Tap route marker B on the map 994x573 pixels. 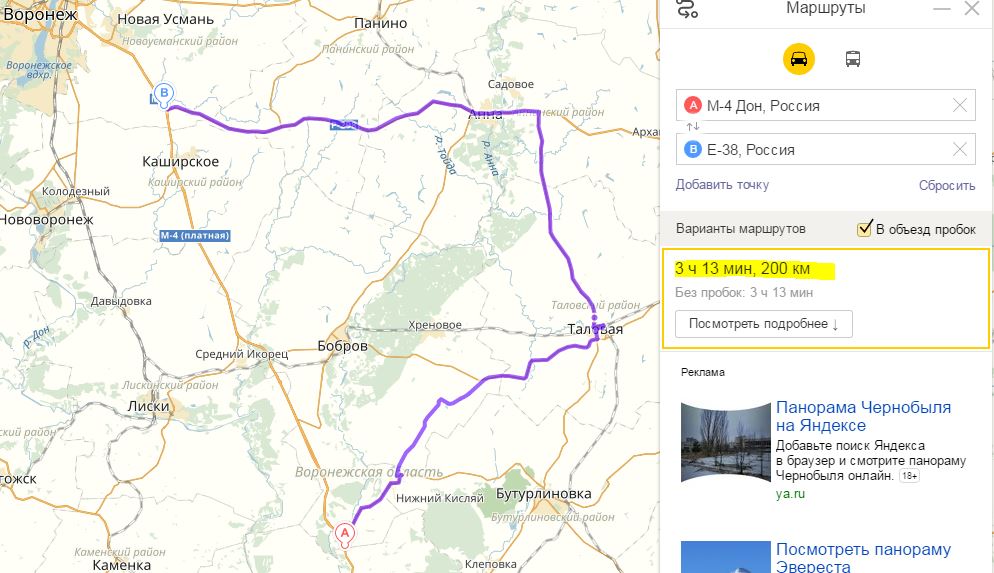coord(164,95)
